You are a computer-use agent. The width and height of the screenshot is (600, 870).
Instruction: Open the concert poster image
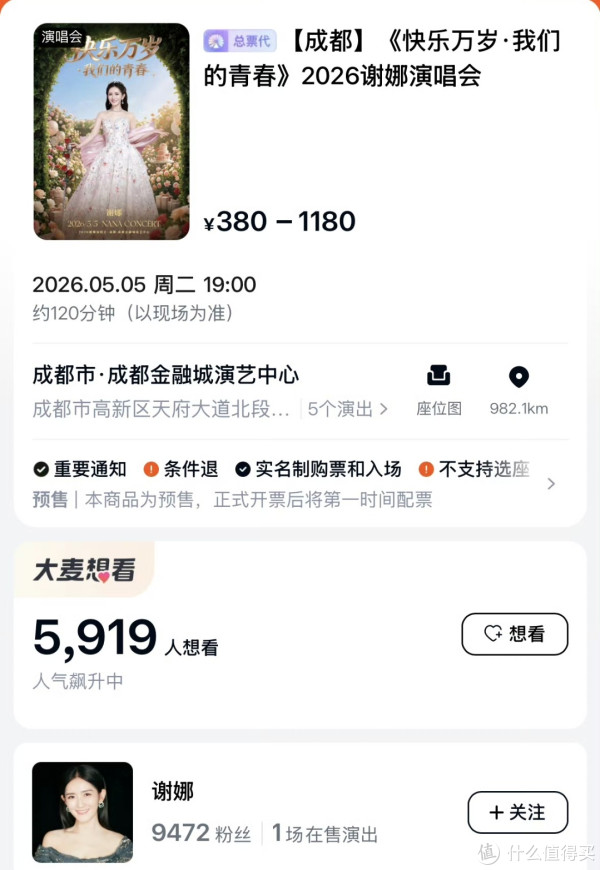click(x=111, y=131)
